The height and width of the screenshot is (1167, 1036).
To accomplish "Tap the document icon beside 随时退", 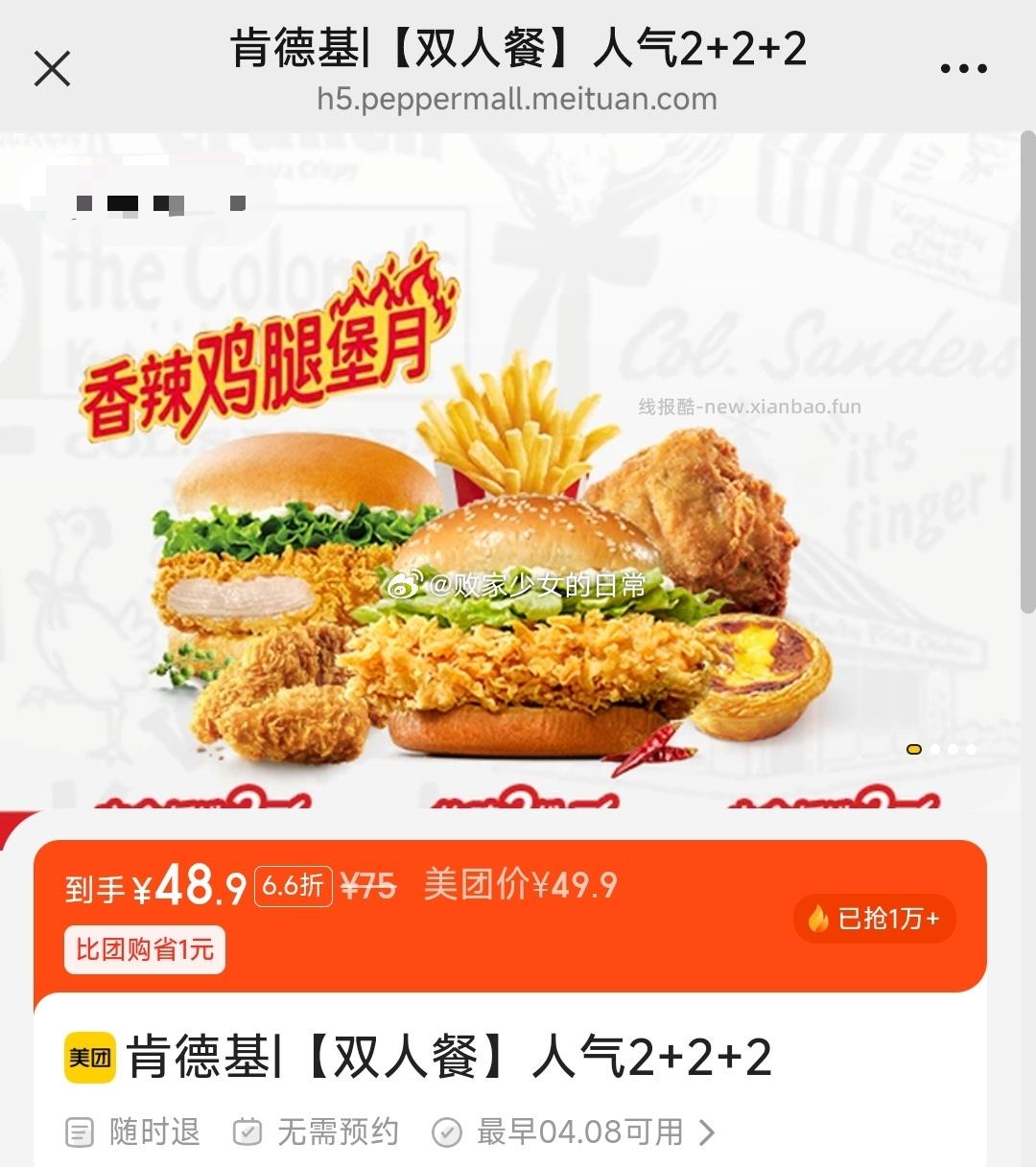I will [x=81, y=1132].
